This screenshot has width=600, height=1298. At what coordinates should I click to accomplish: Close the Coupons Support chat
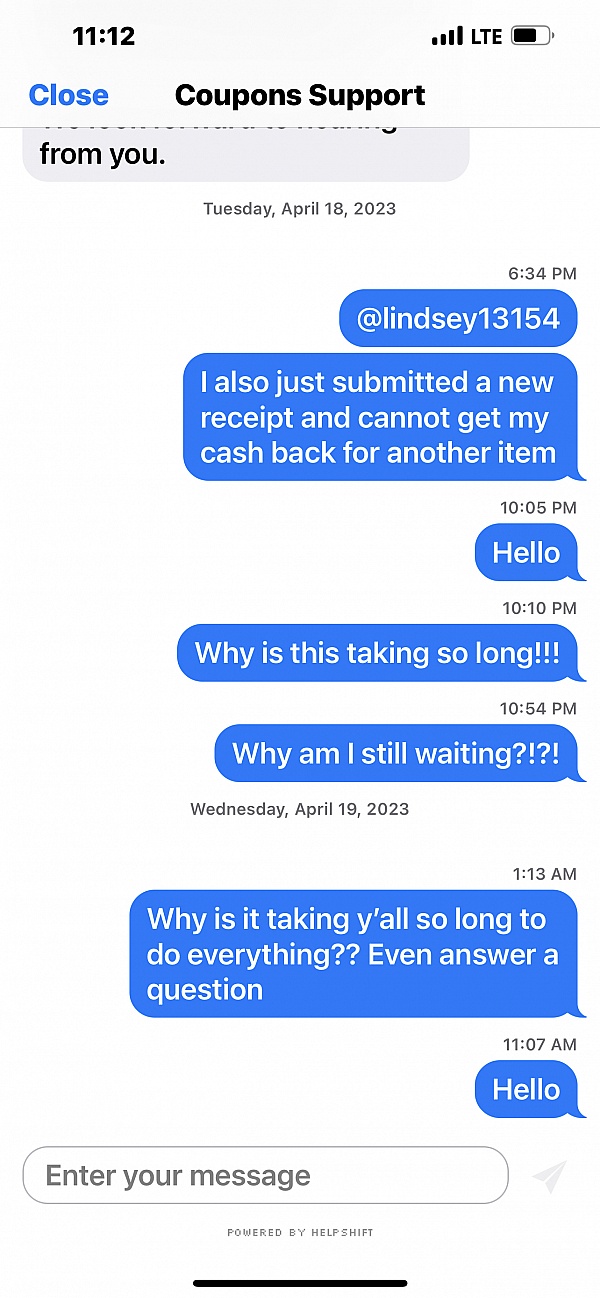[x=68, y=95]
